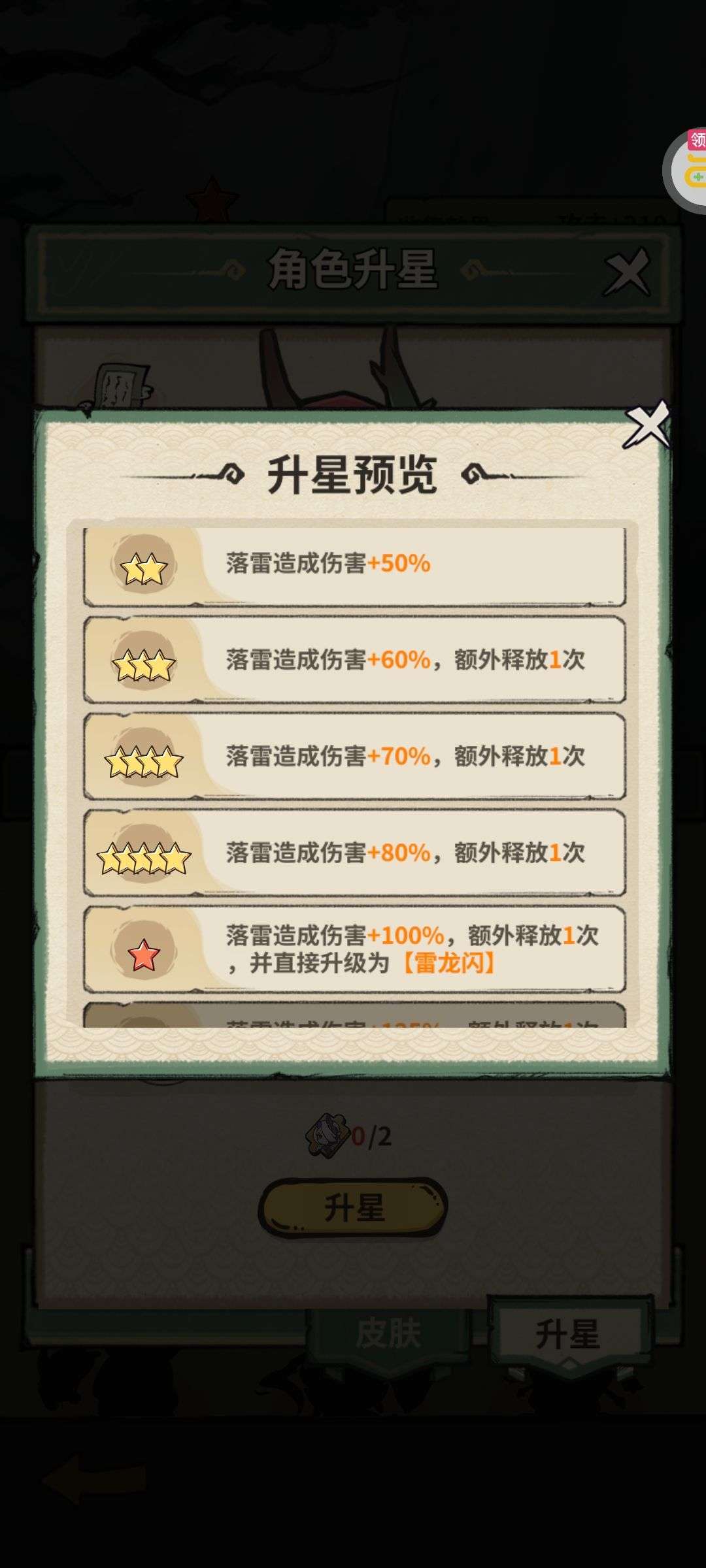This screenshot has height=1568, width=706.
Task: Open the floating 领 reward icon
Action: pos(690,169)
